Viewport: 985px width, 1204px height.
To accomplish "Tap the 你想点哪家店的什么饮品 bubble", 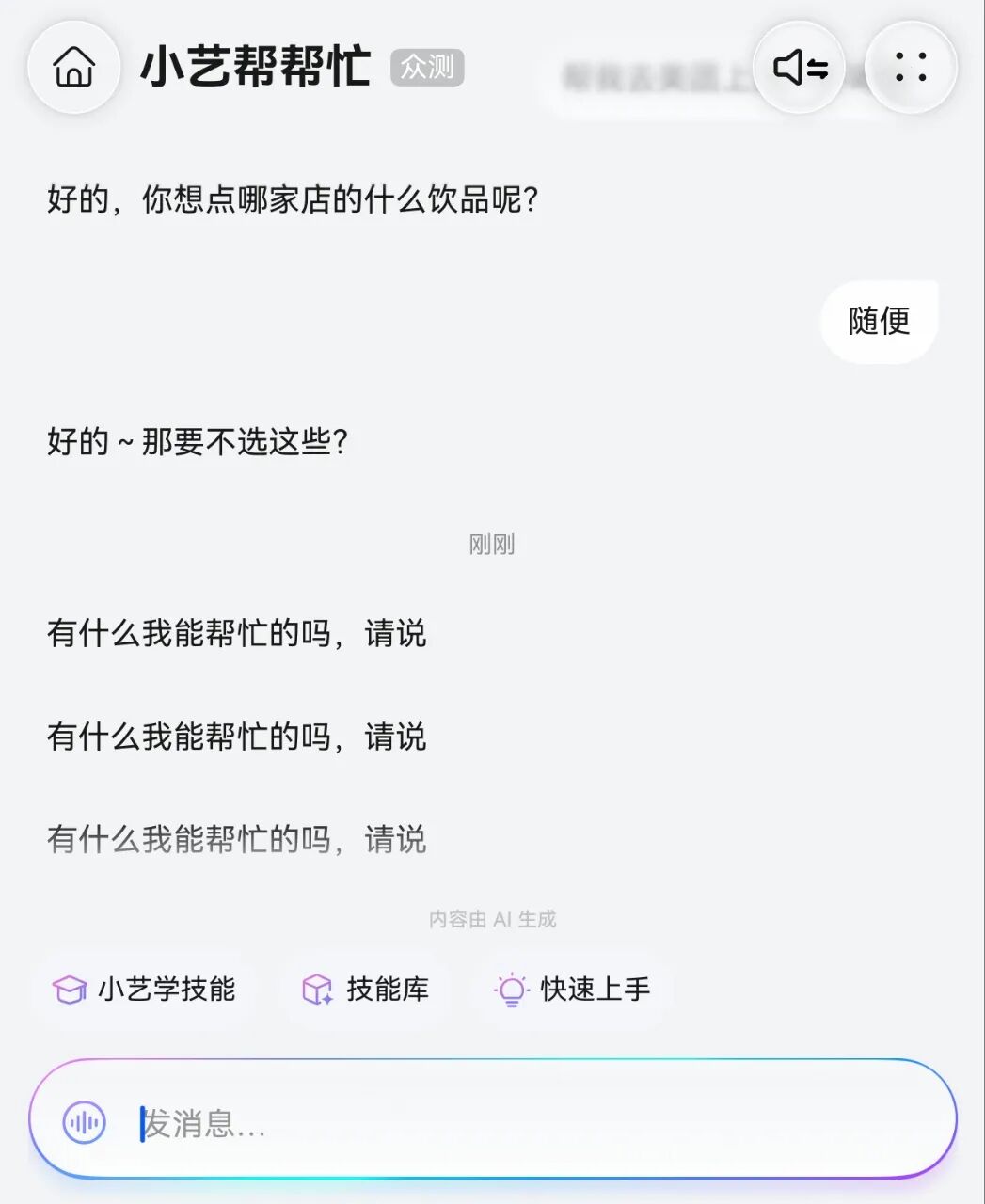I will [x=291, y=198].
